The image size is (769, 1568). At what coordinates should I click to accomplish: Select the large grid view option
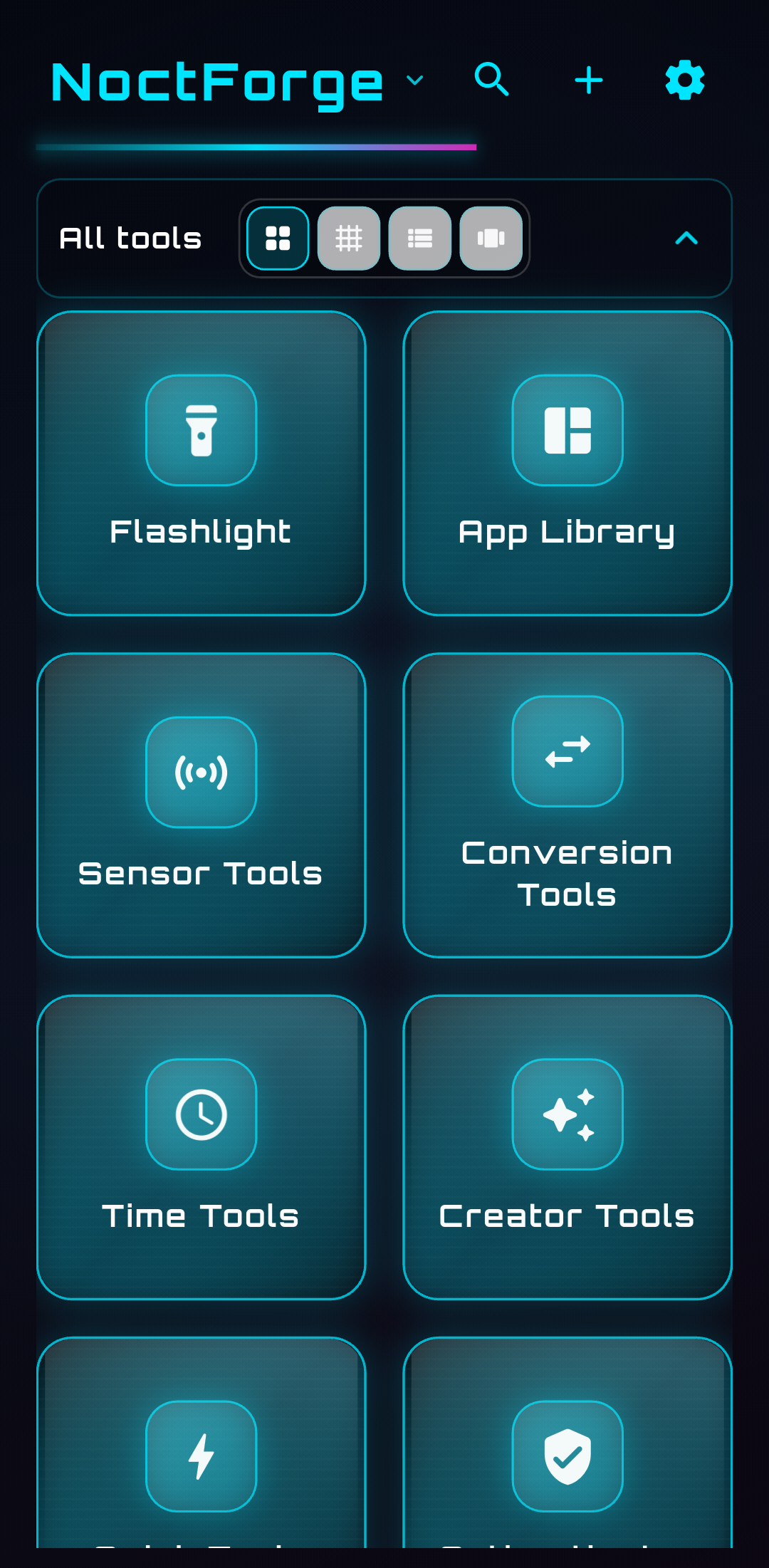point(278,239)
